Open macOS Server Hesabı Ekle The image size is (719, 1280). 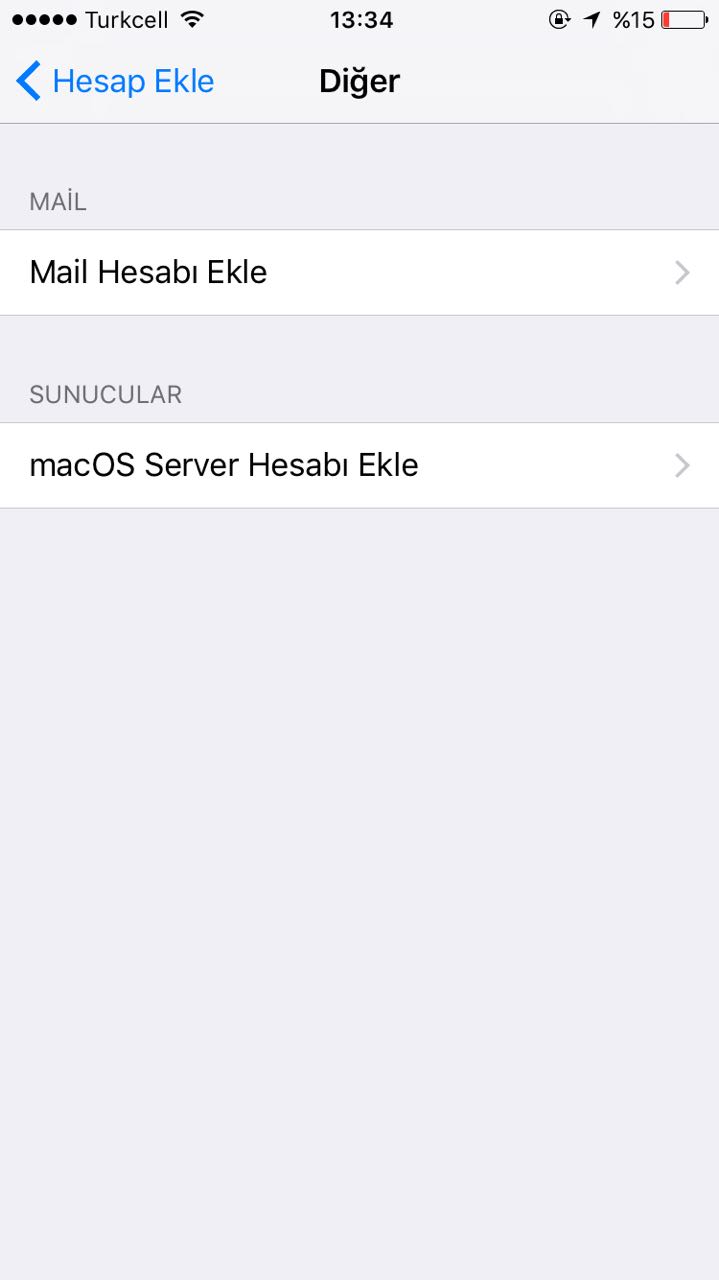click(x=359, y=466)
